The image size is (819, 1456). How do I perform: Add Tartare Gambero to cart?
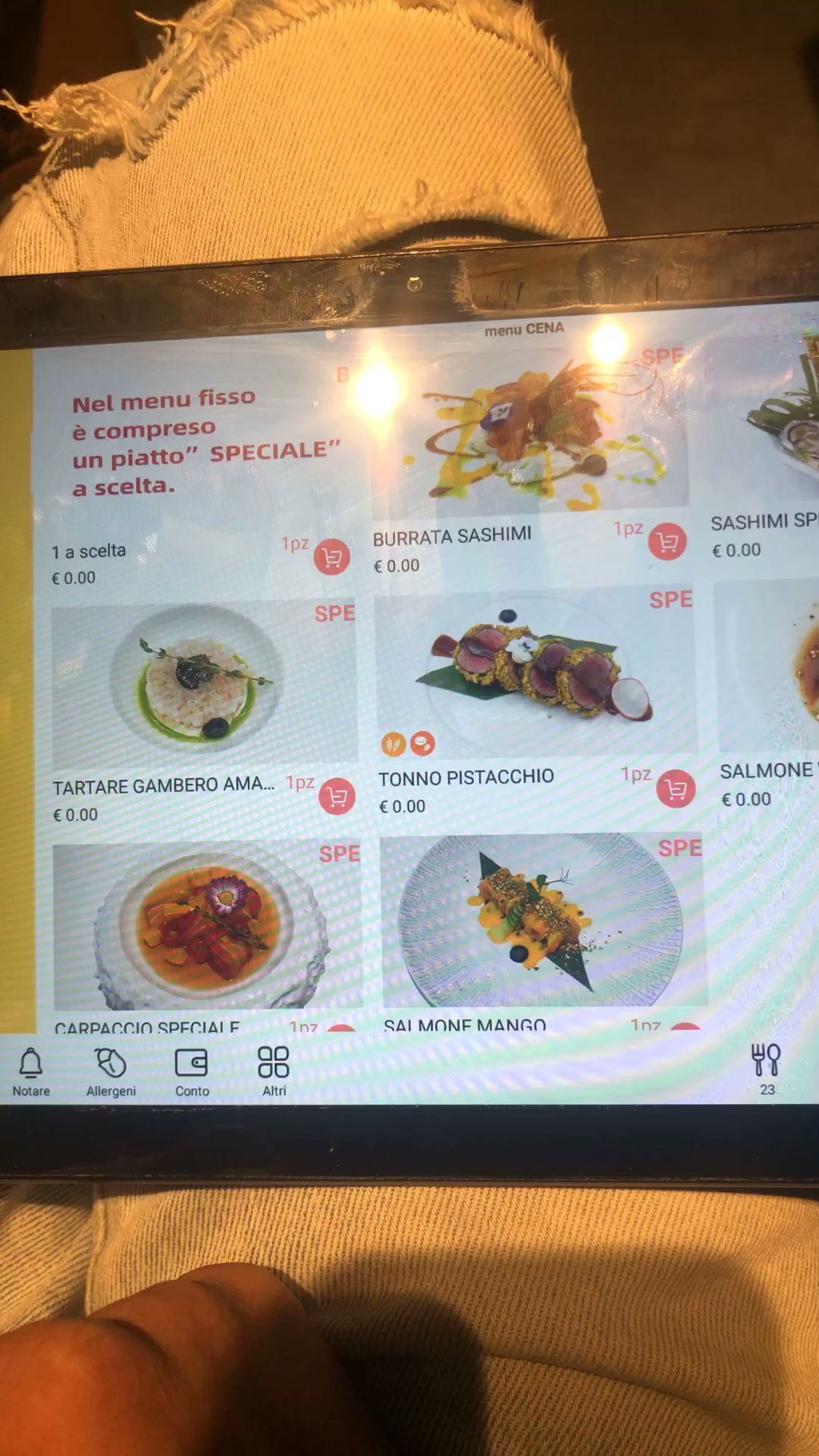[337, 797]
